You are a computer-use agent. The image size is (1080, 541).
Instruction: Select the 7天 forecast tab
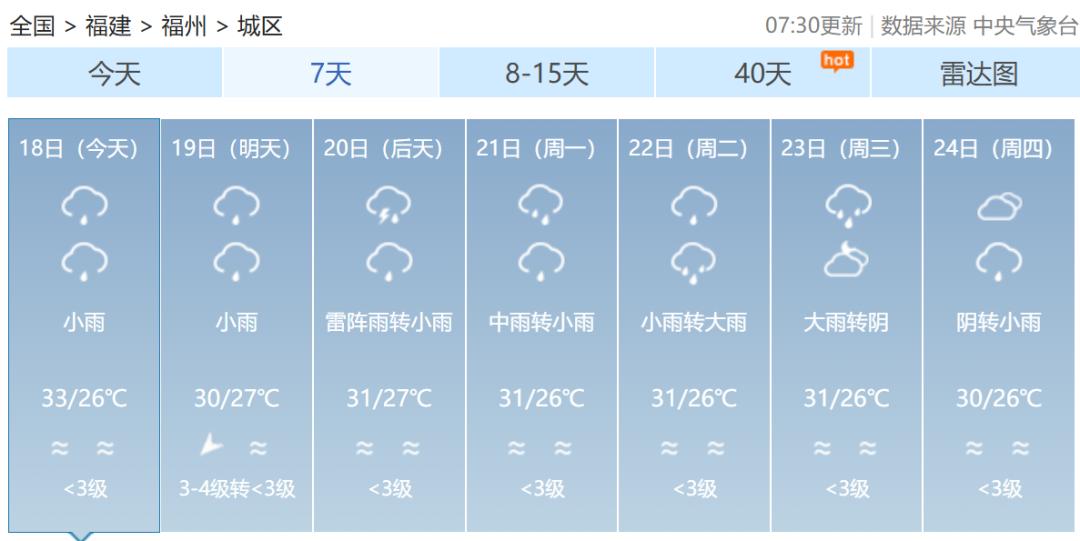tap(331, 73)
